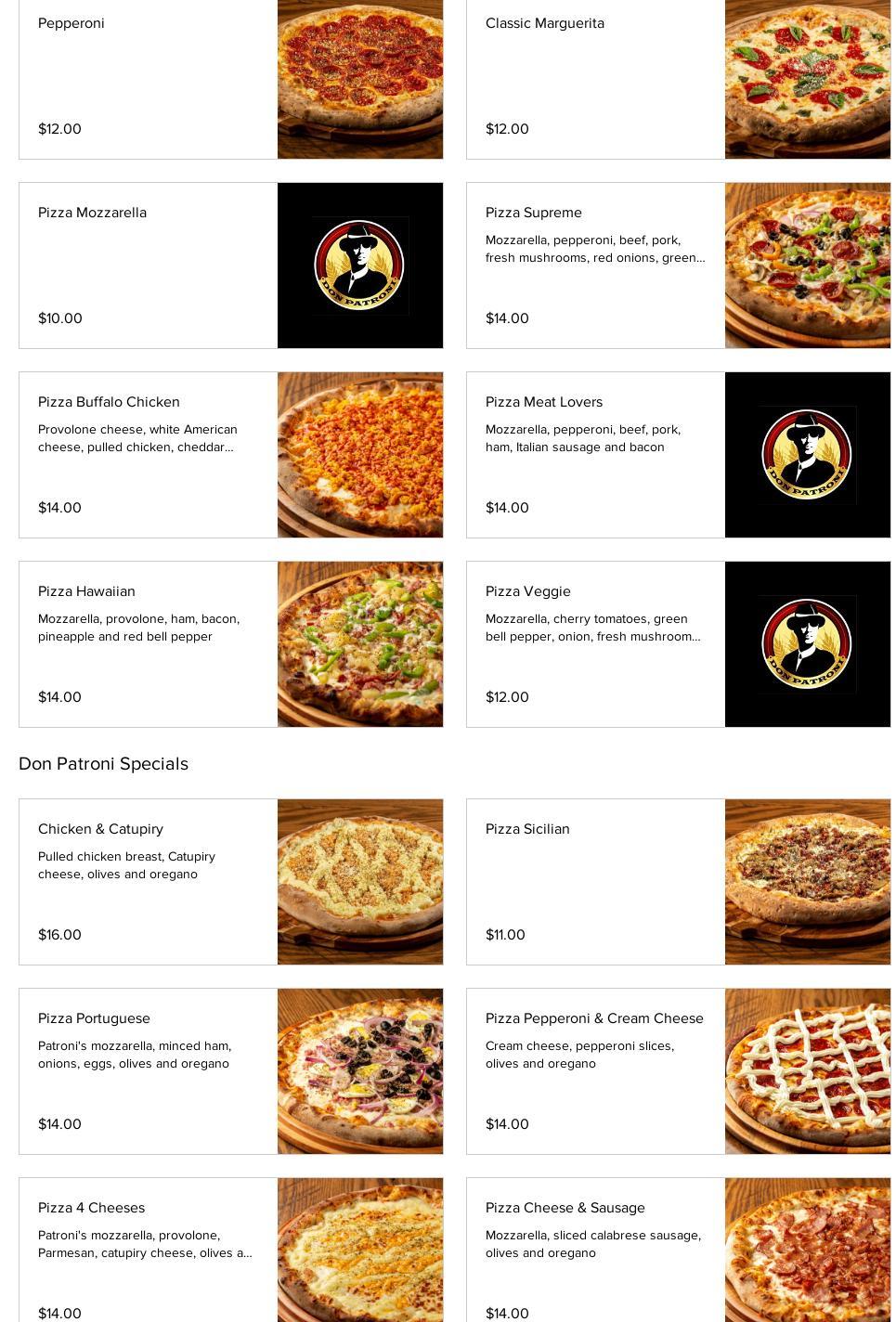Click the Pizza Pepperoni & Cream Cheese photo
Screen dimensions: 896x1322
(x=806, y=1070)
